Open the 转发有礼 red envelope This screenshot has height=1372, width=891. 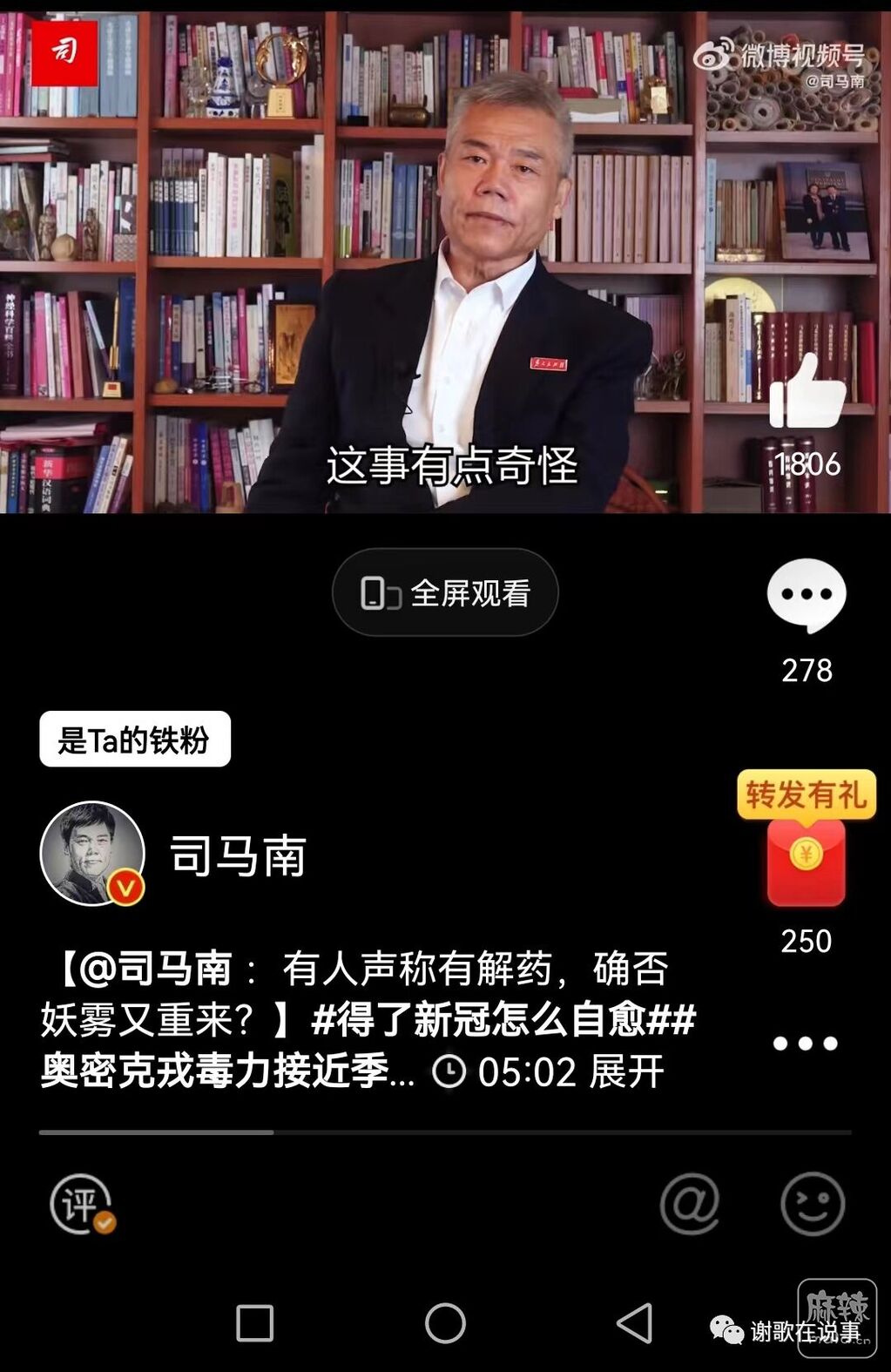coord(806,858)
